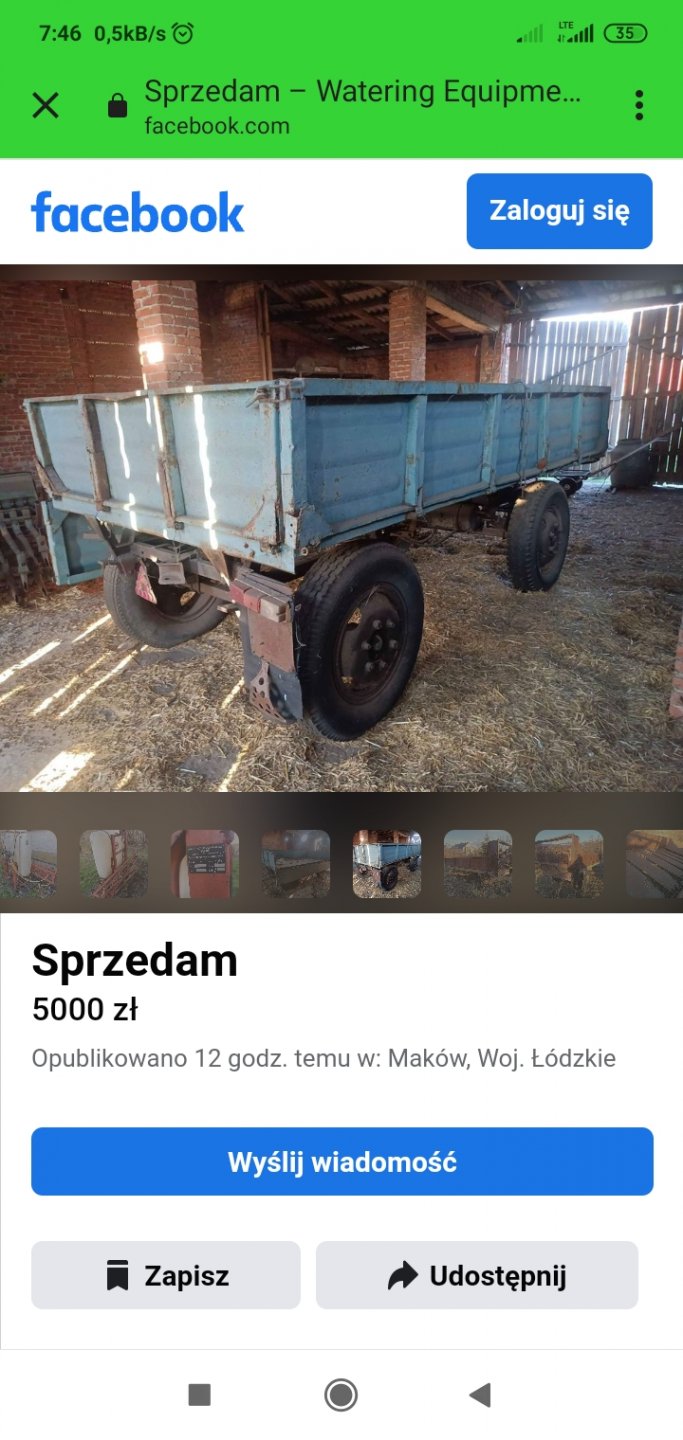Viewport: 683px width, 1440px height.
Task: Go back with the system back button
Action: (480, 1395)
